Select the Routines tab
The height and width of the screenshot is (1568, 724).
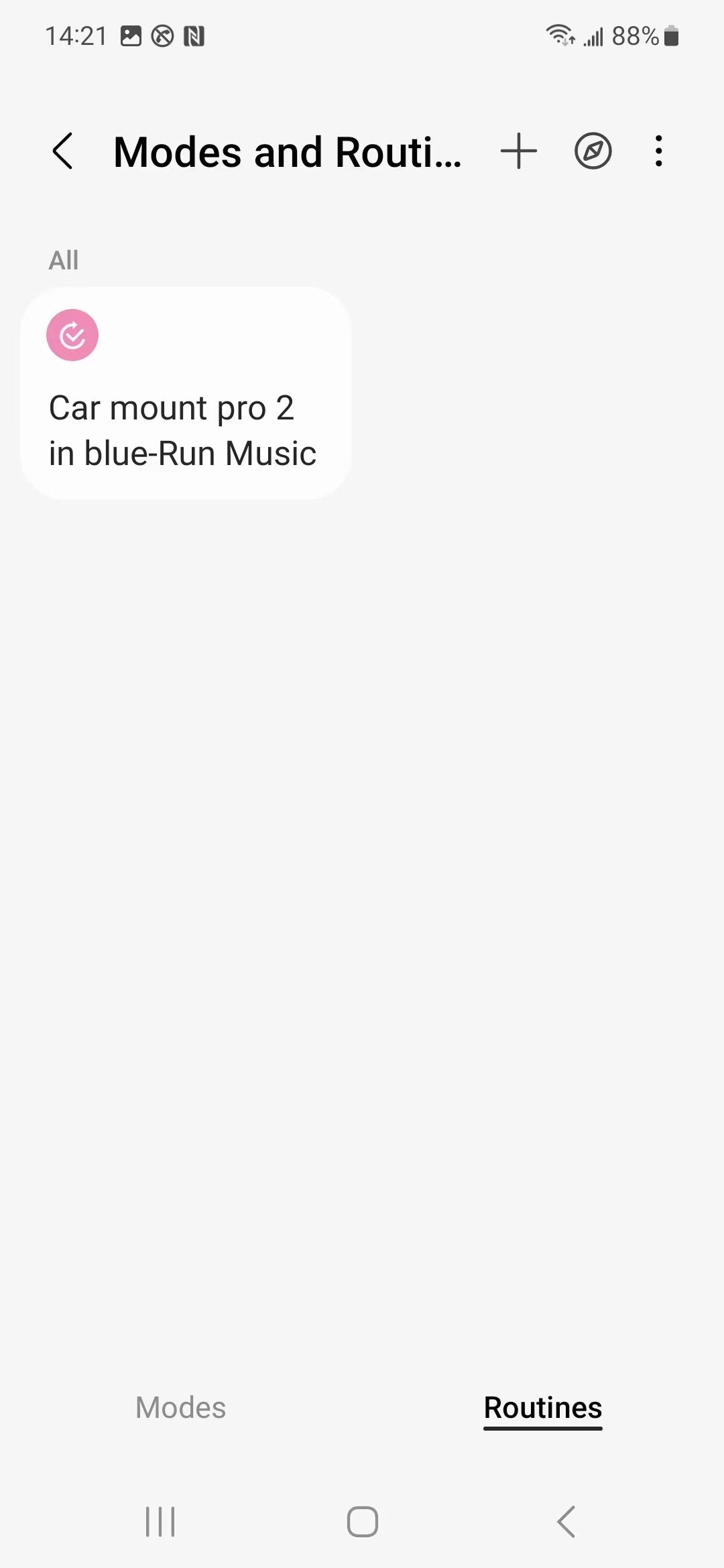tap(542, 1407)
